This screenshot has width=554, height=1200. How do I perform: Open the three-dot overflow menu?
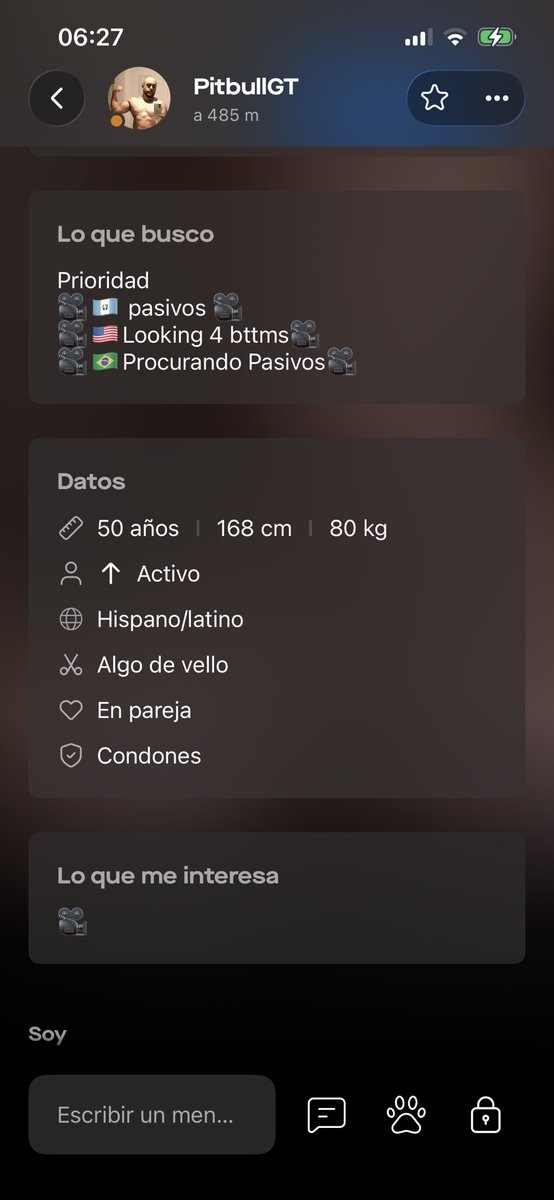[x=497, y=98]
